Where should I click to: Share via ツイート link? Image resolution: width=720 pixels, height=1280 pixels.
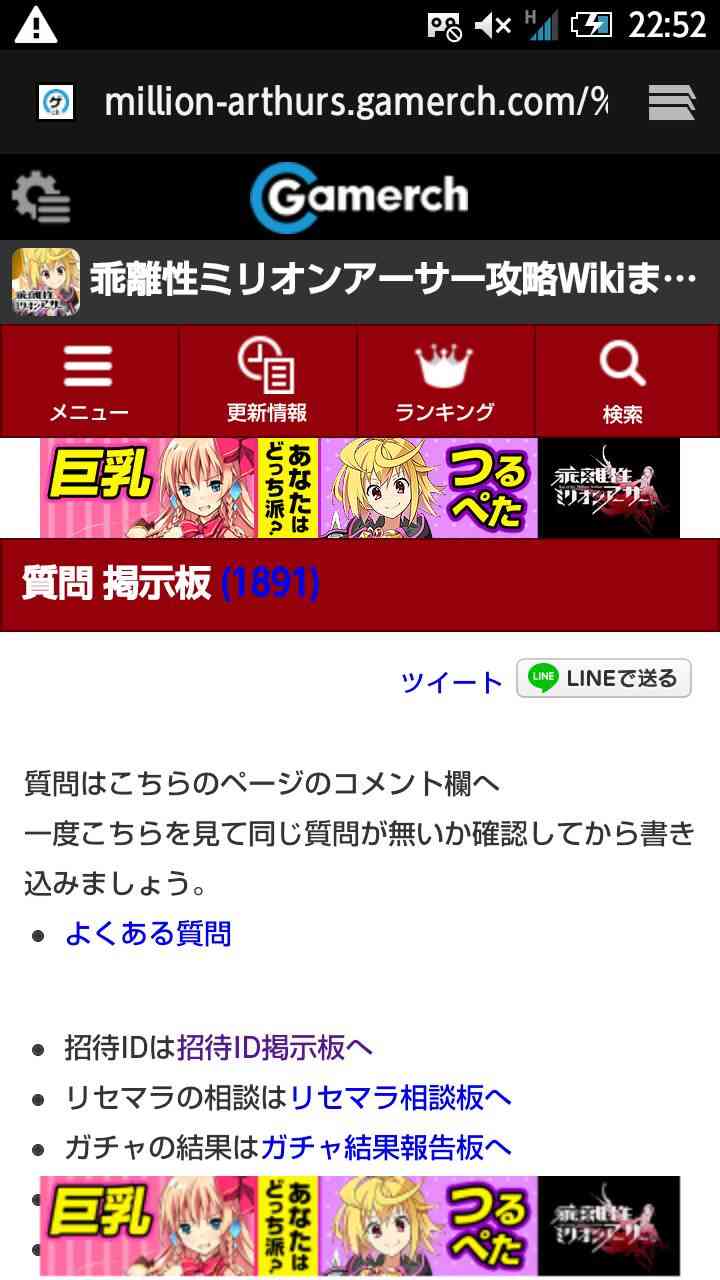coord(451,682)
